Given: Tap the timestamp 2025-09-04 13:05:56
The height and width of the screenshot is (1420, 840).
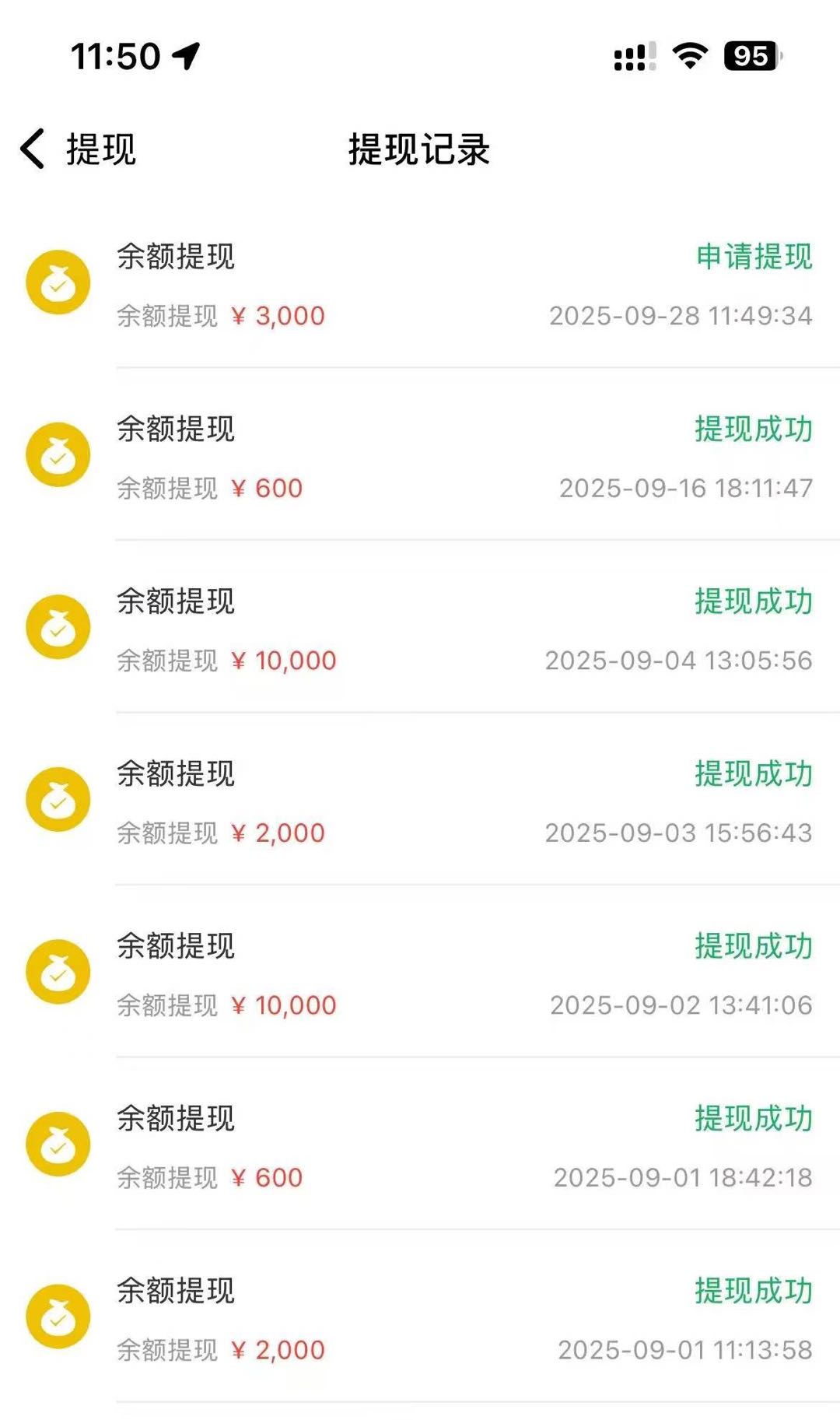Looking at the screenshot, I should pyautogui.click(x=677, y=661).
